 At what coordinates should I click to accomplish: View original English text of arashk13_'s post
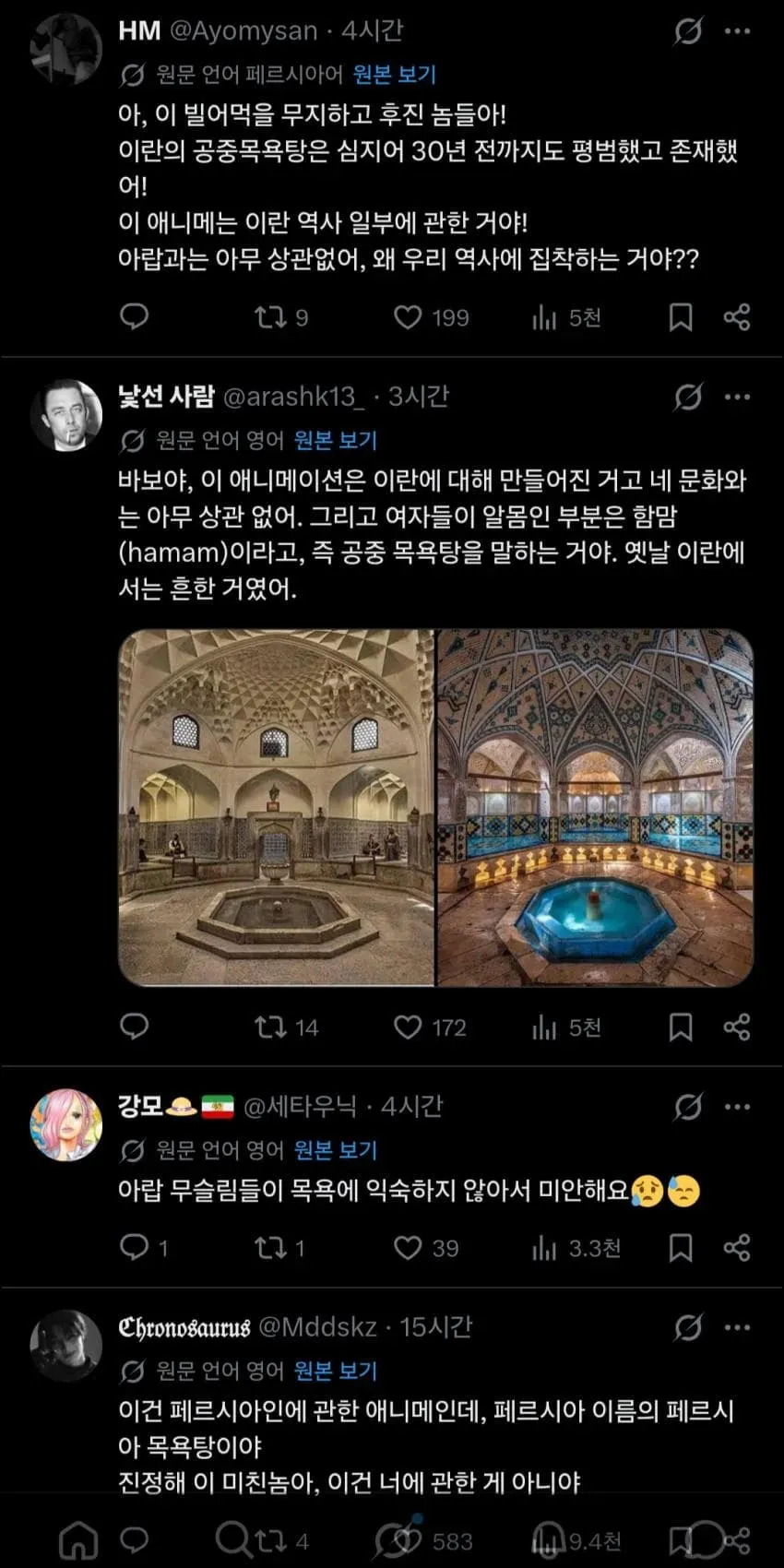coord(336,440)
